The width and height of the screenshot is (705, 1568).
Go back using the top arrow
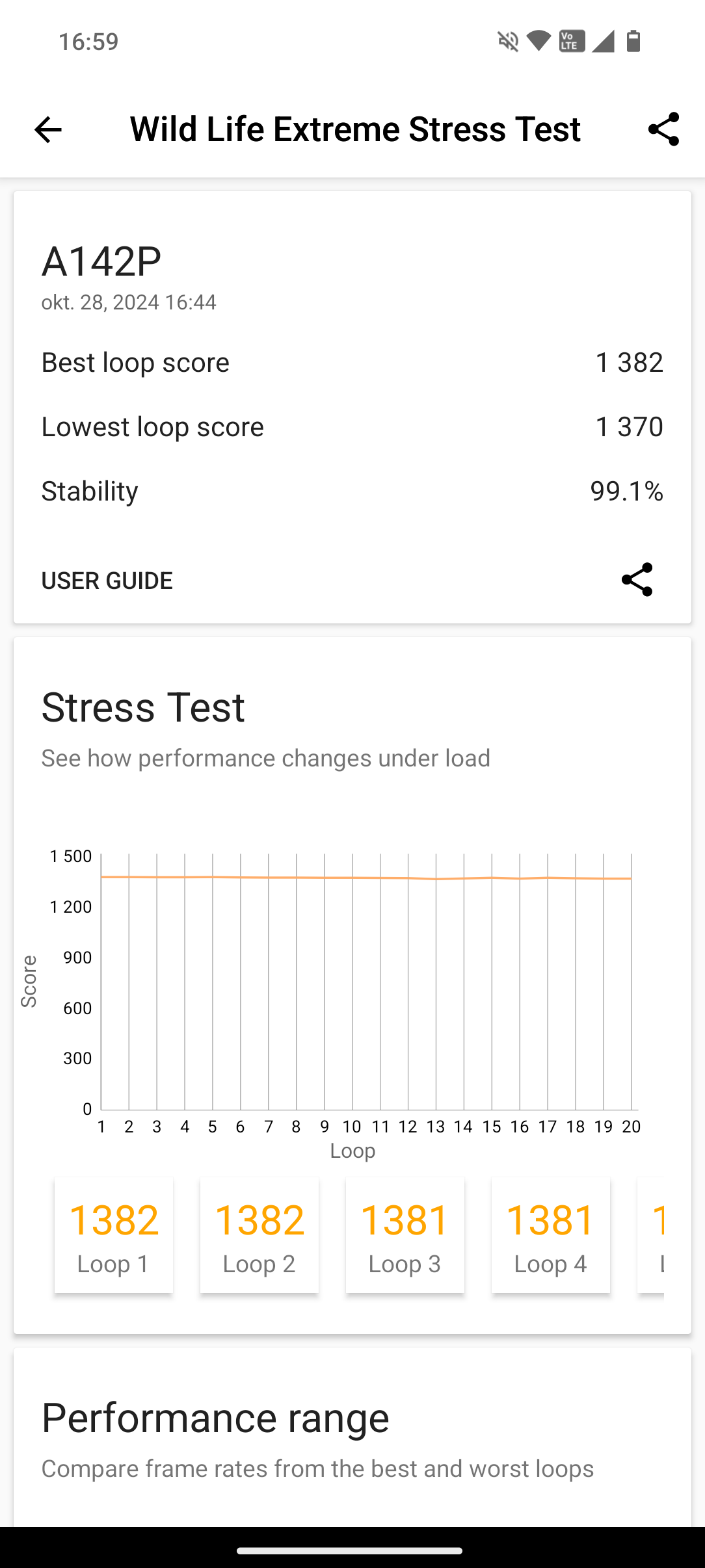pos(47,129)
